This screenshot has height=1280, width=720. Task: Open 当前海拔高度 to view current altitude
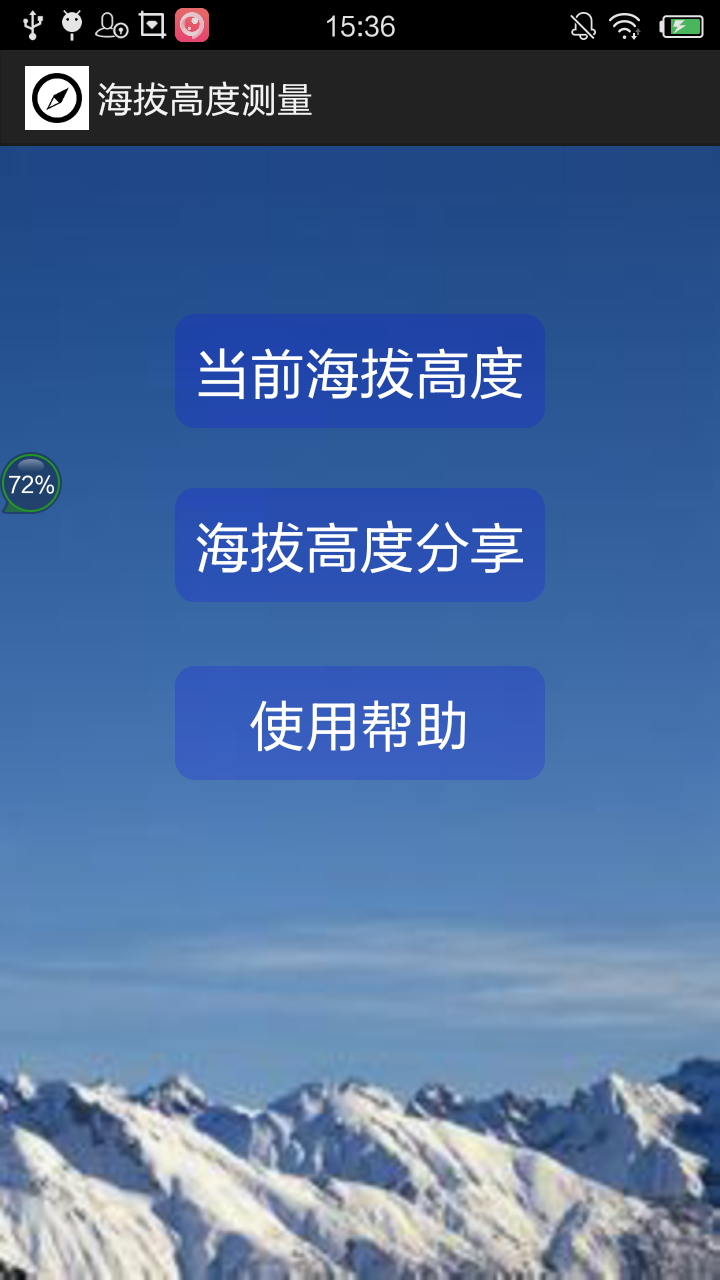(360, 372)
